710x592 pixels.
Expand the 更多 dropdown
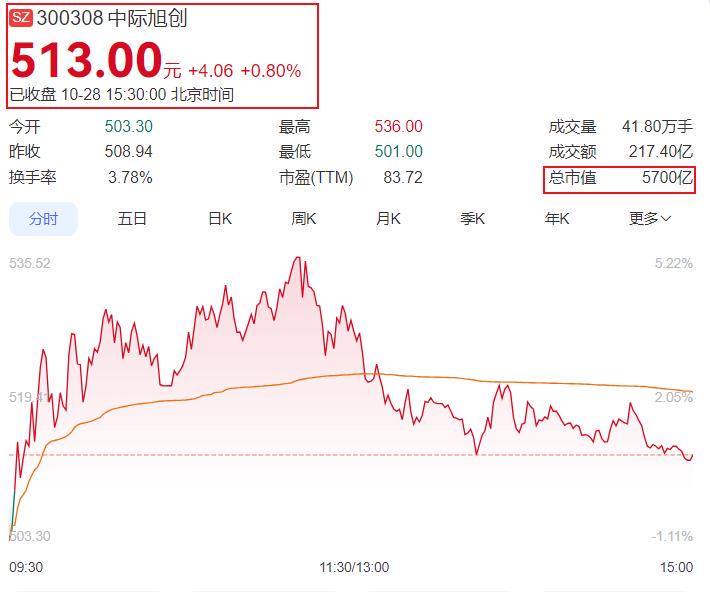(649, 218)
